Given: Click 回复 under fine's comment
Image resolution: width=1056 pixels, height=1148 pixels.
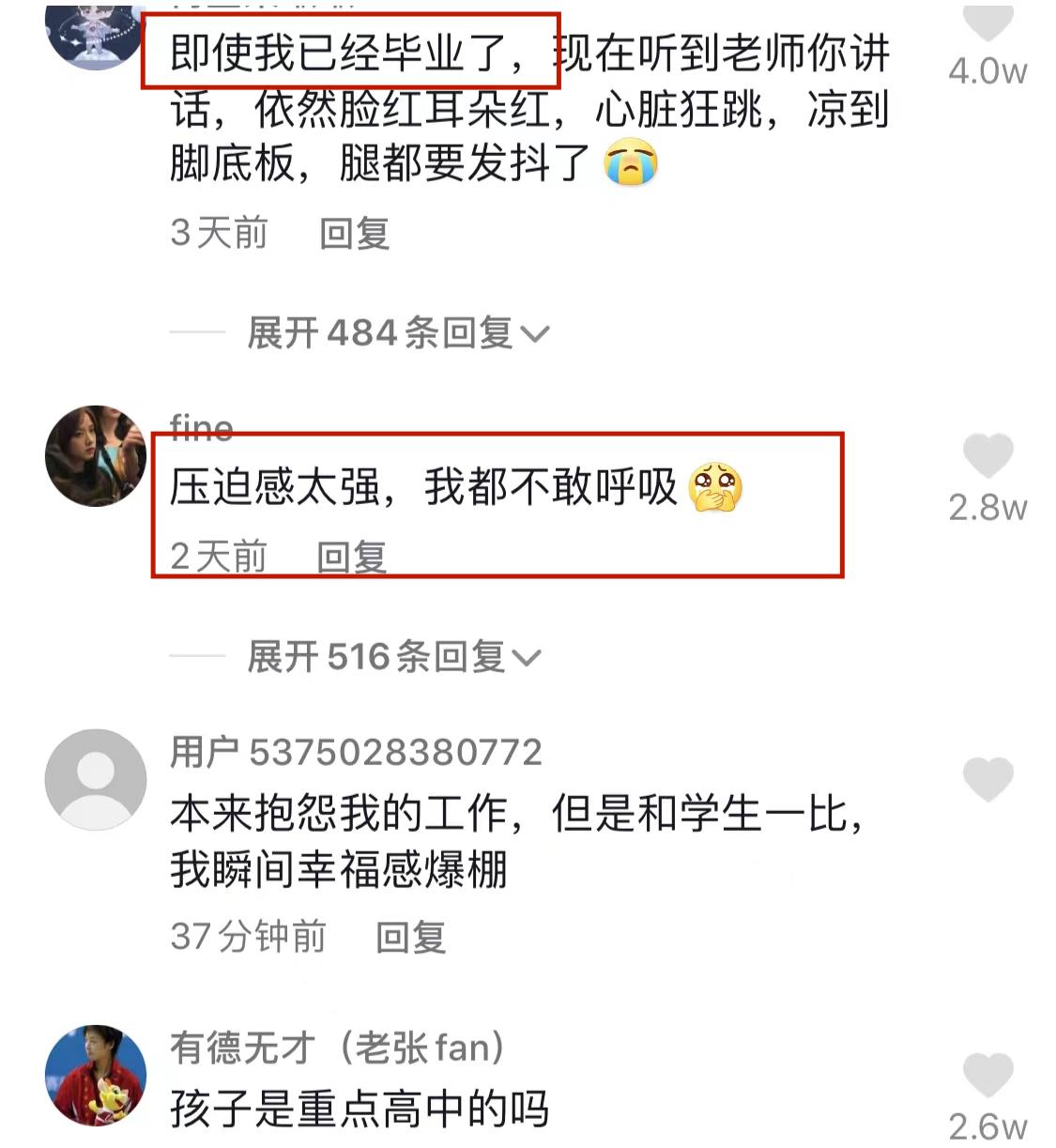Looking at the screenshot, I should (x=350, y=558).
